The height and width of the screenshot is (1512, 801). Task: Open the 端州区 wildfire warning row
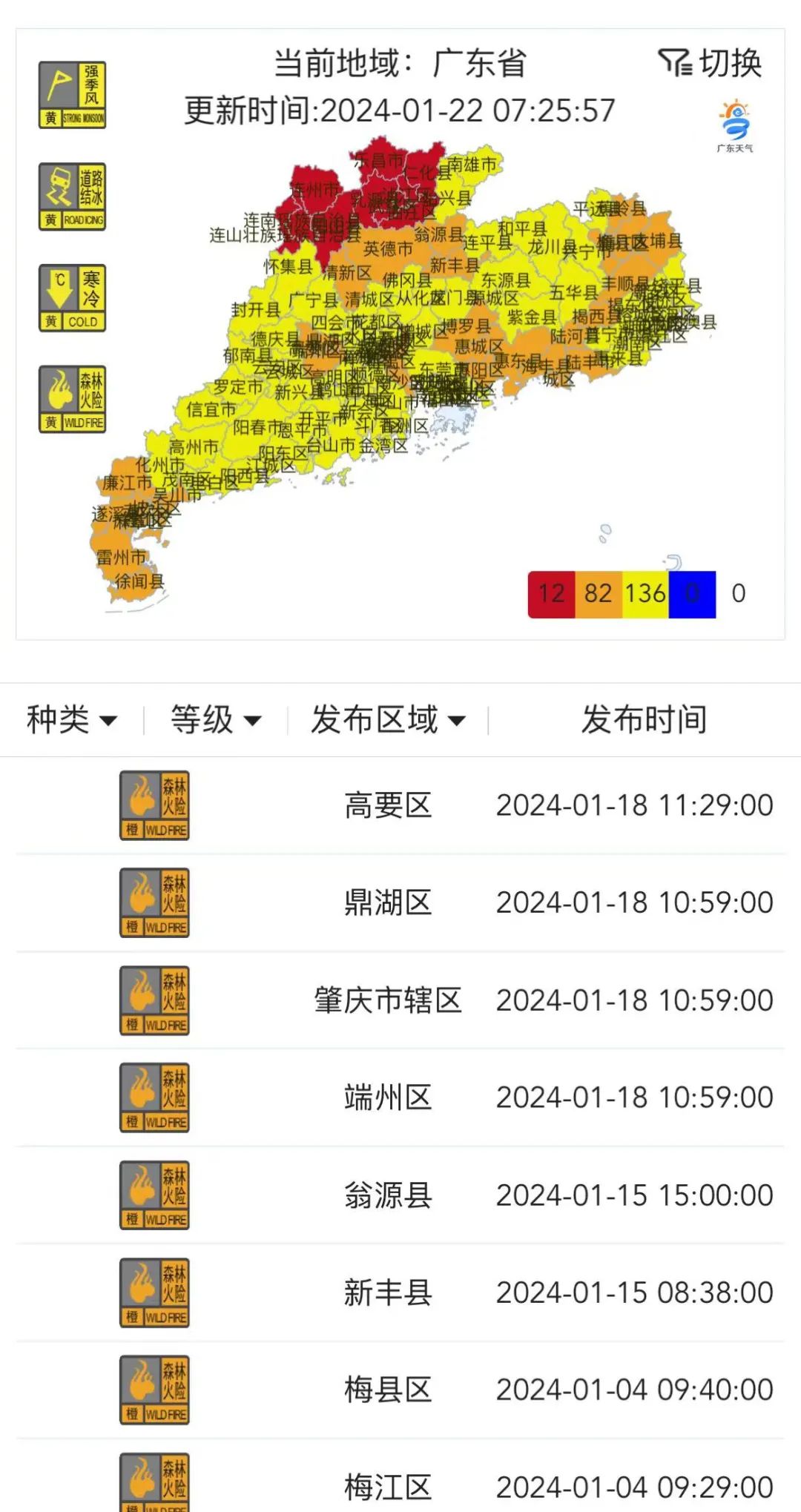tap(400, 1097)
